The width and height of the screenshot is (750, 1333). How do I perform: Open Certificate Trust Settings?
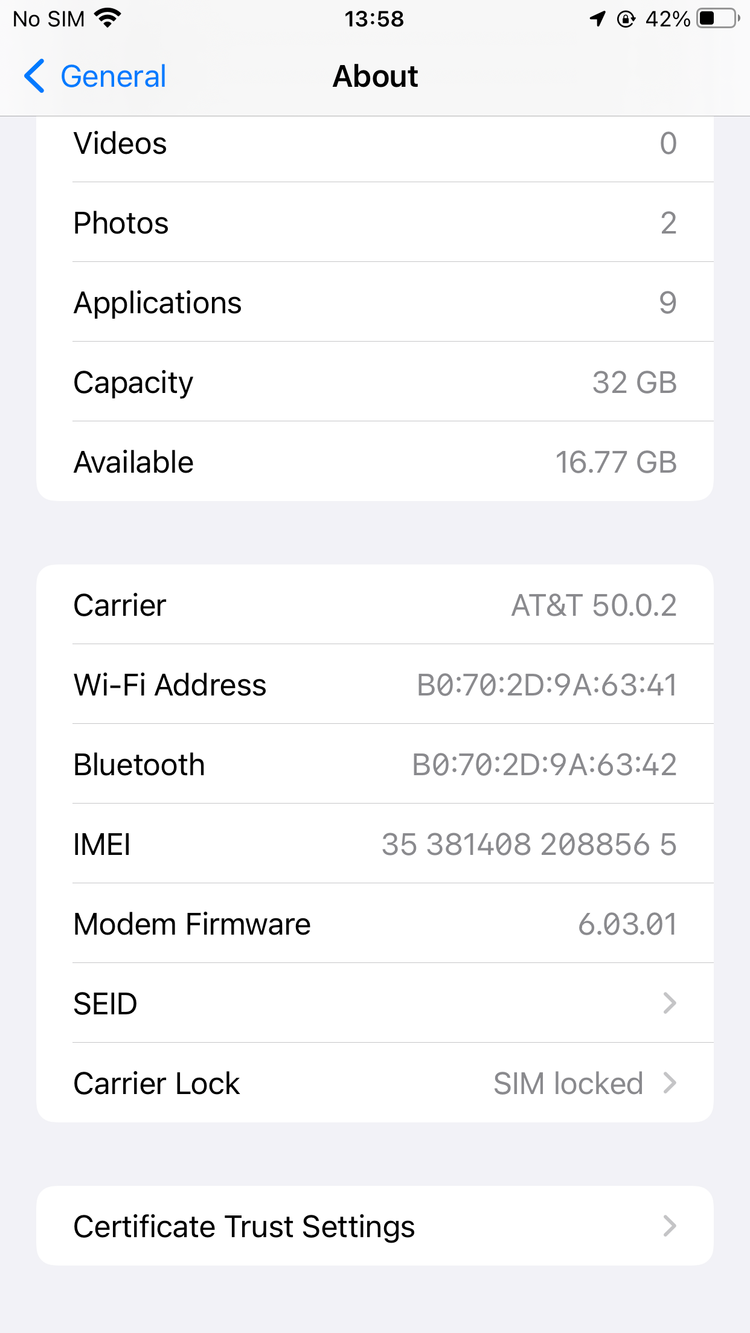coord(375,1226)
